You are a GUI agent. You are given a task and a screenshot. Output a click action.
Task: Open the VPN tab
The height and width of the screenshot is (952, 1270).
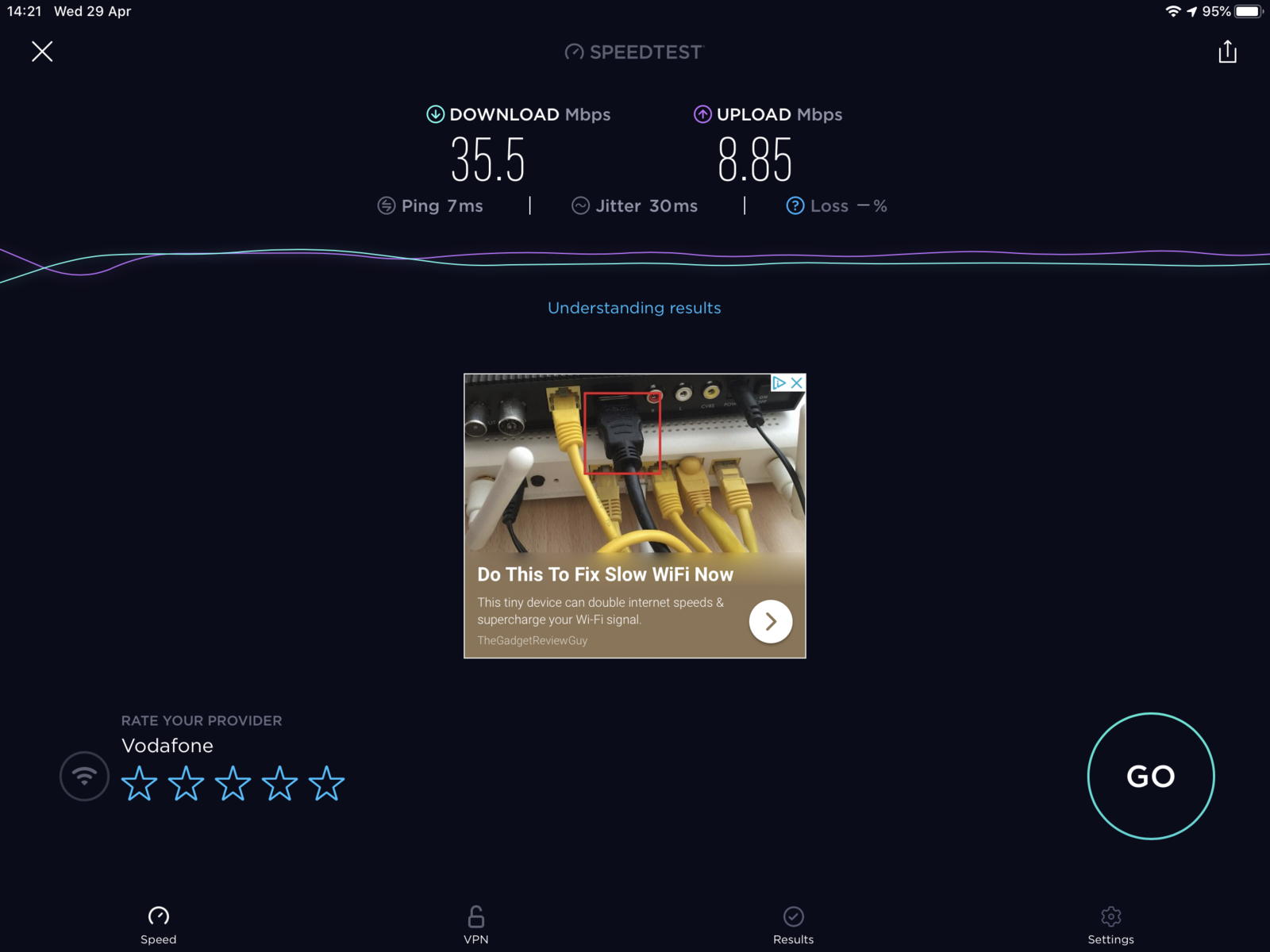click(476, 925)
